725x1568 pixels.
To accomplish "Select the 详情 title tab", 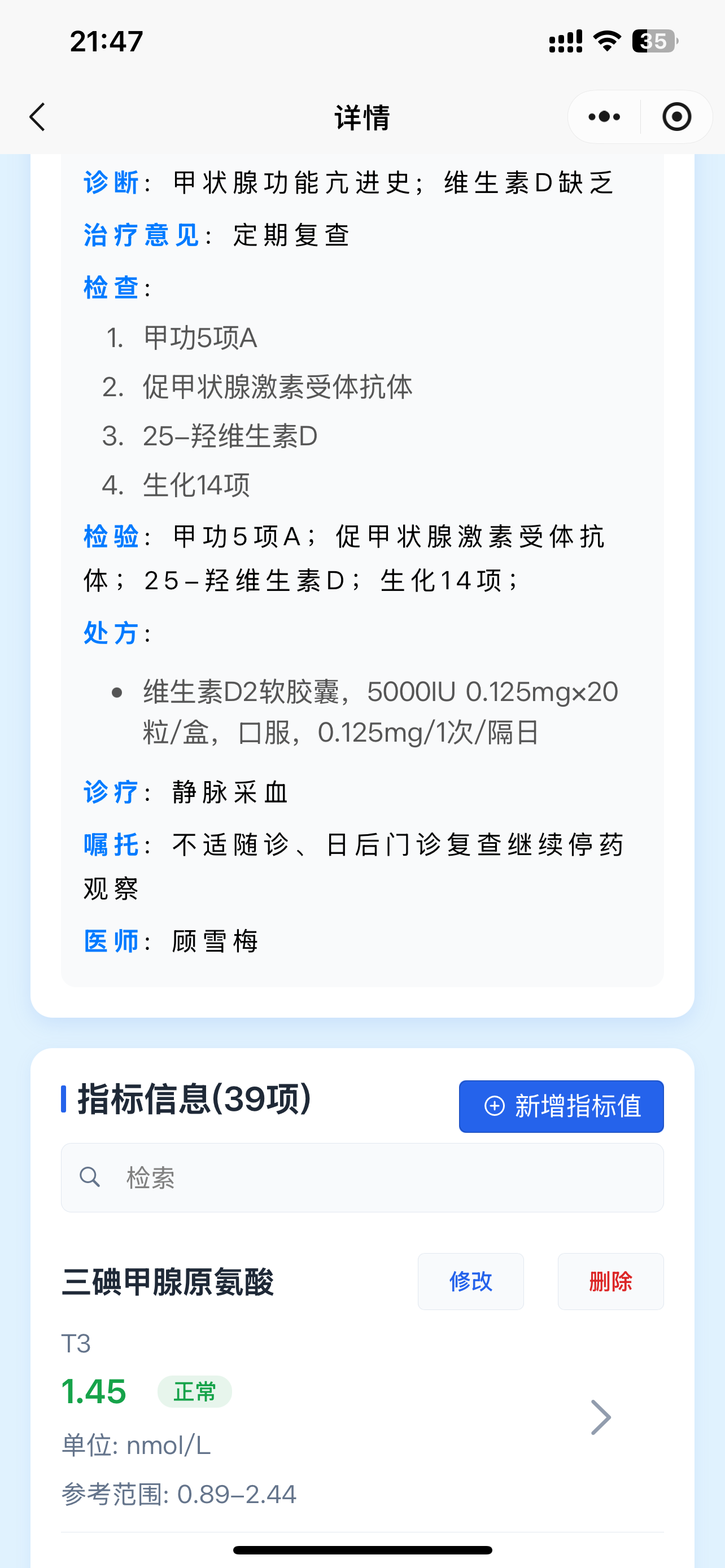I will pyautogui.click(x=362, y=117).
